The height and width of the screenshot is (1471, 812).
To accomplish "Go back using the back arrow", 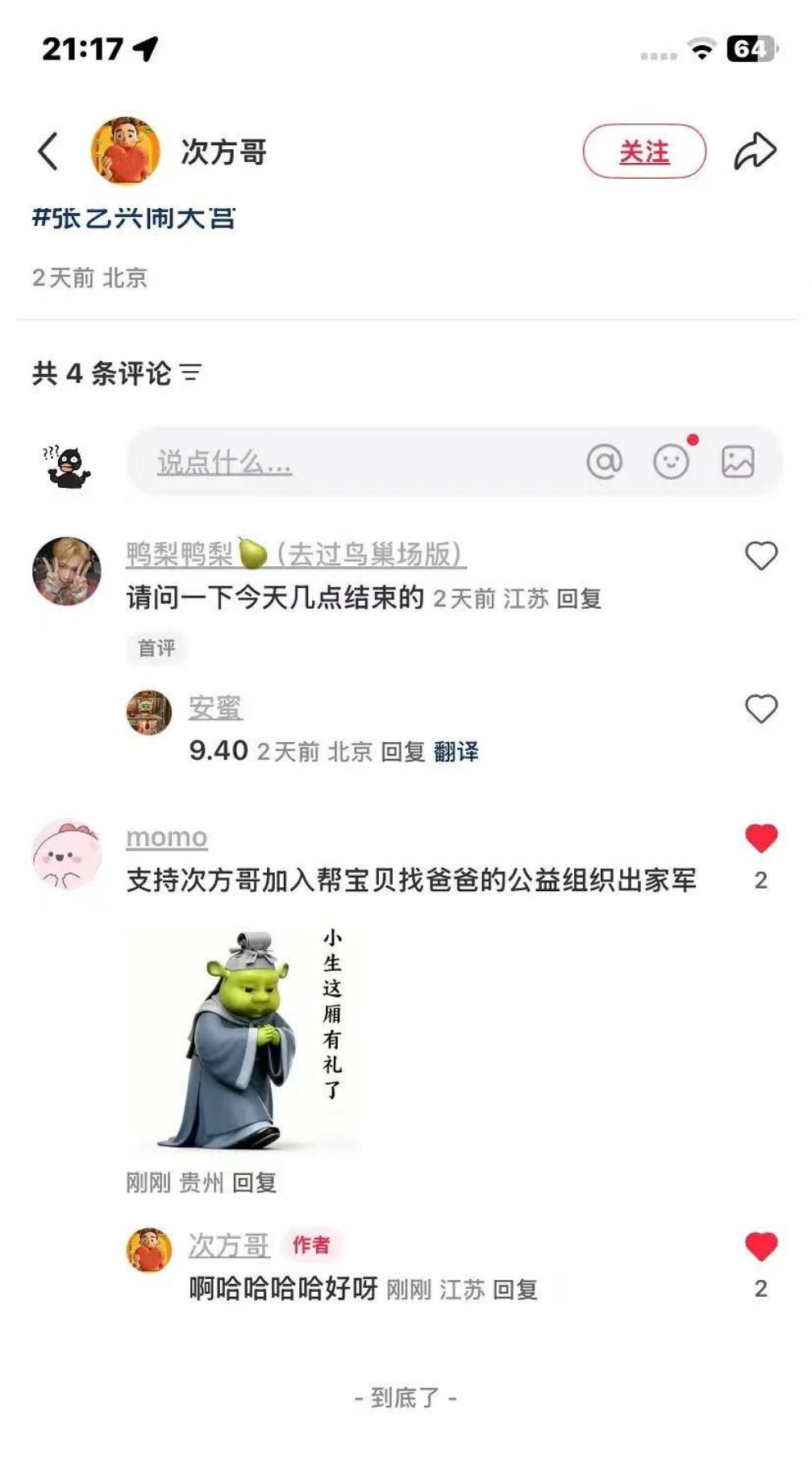I will pos(48,151).
